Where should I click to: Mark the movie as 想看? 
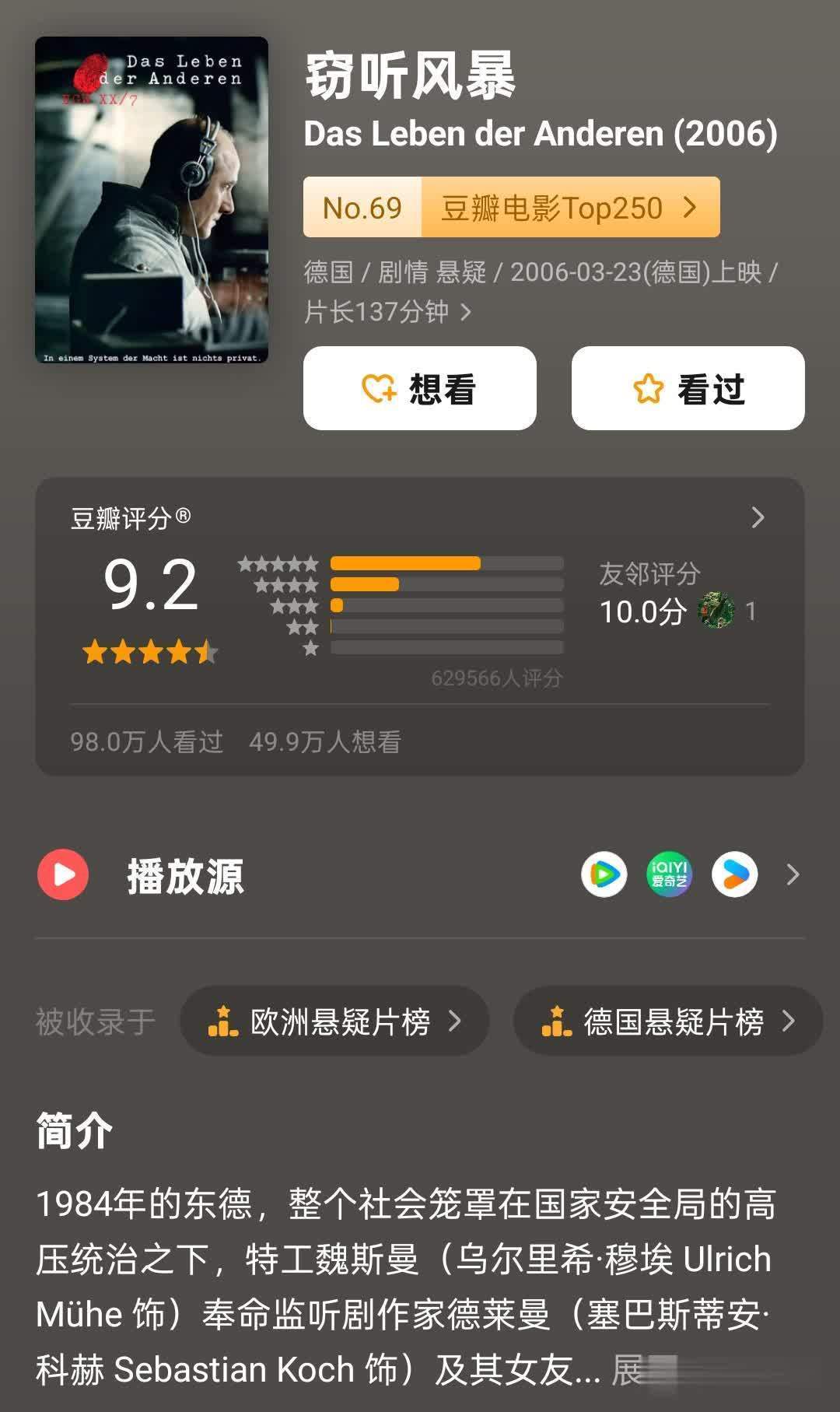420,388
